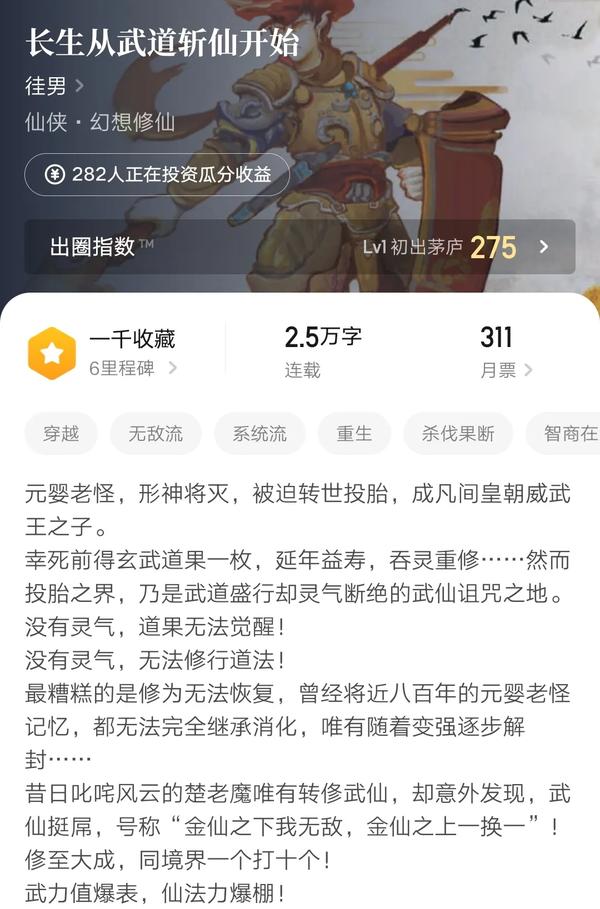
Task: Select the 无敌流 tag chip
Action: pos(155,433)
